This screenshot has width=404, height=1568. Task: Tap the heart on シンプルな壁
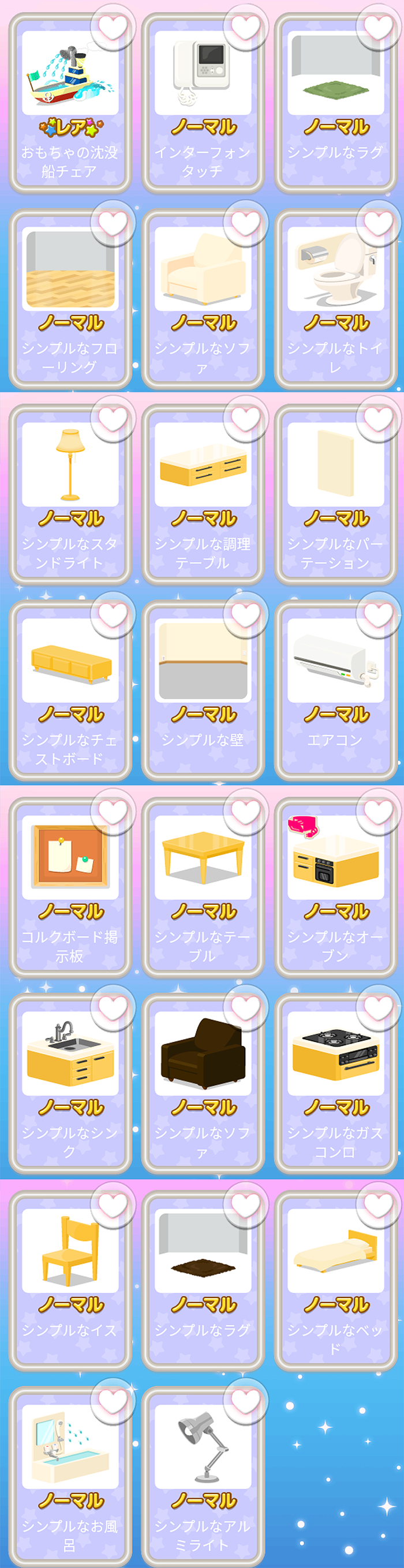(245, 616)
